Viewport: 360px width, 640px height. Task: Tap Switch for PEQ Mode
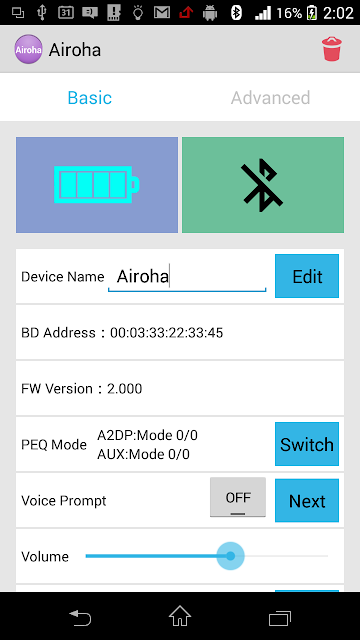coord(307,444)
